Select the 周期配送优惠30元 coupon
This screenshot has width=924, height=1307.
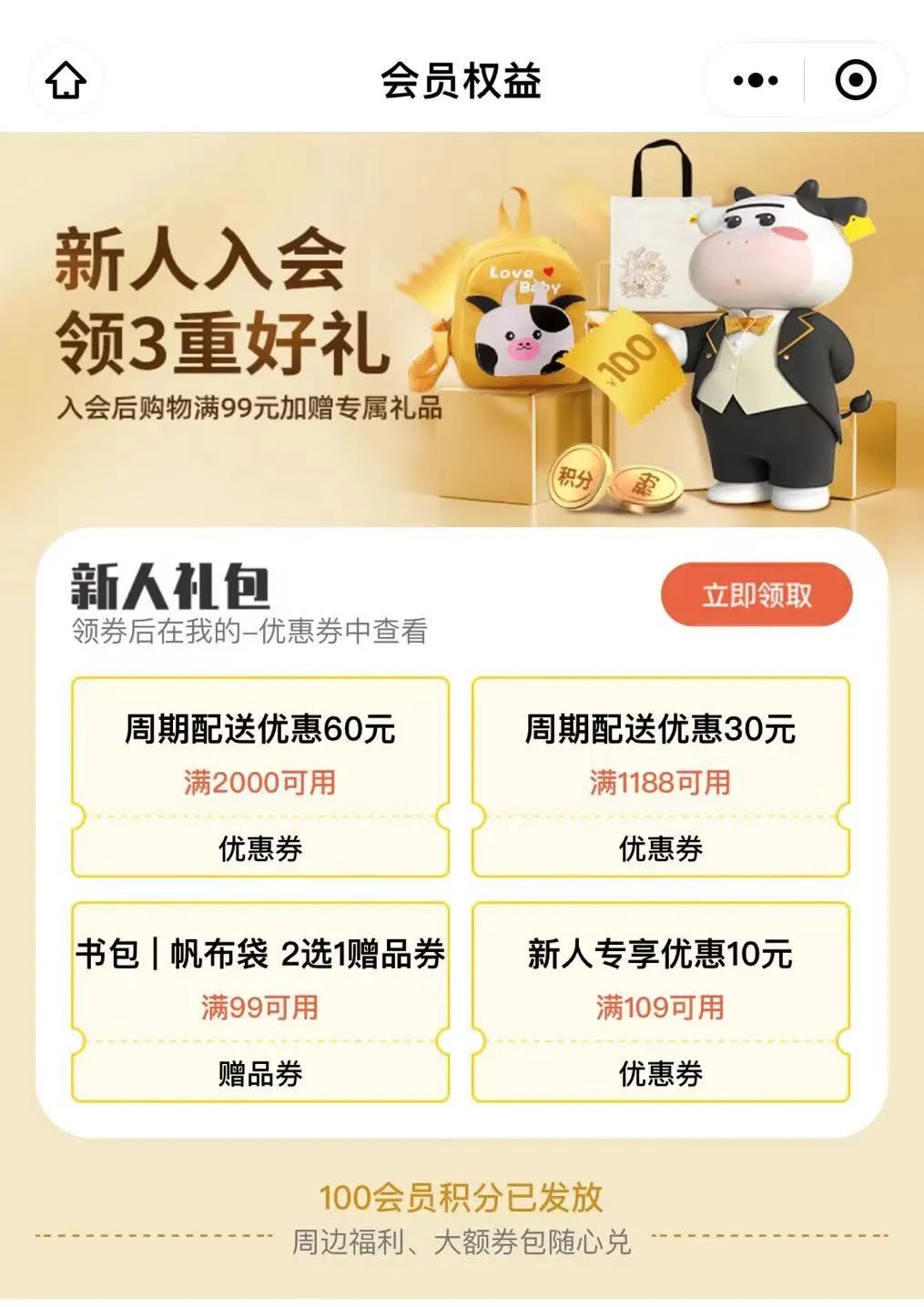pyautogui.click(x=660, y=776)
